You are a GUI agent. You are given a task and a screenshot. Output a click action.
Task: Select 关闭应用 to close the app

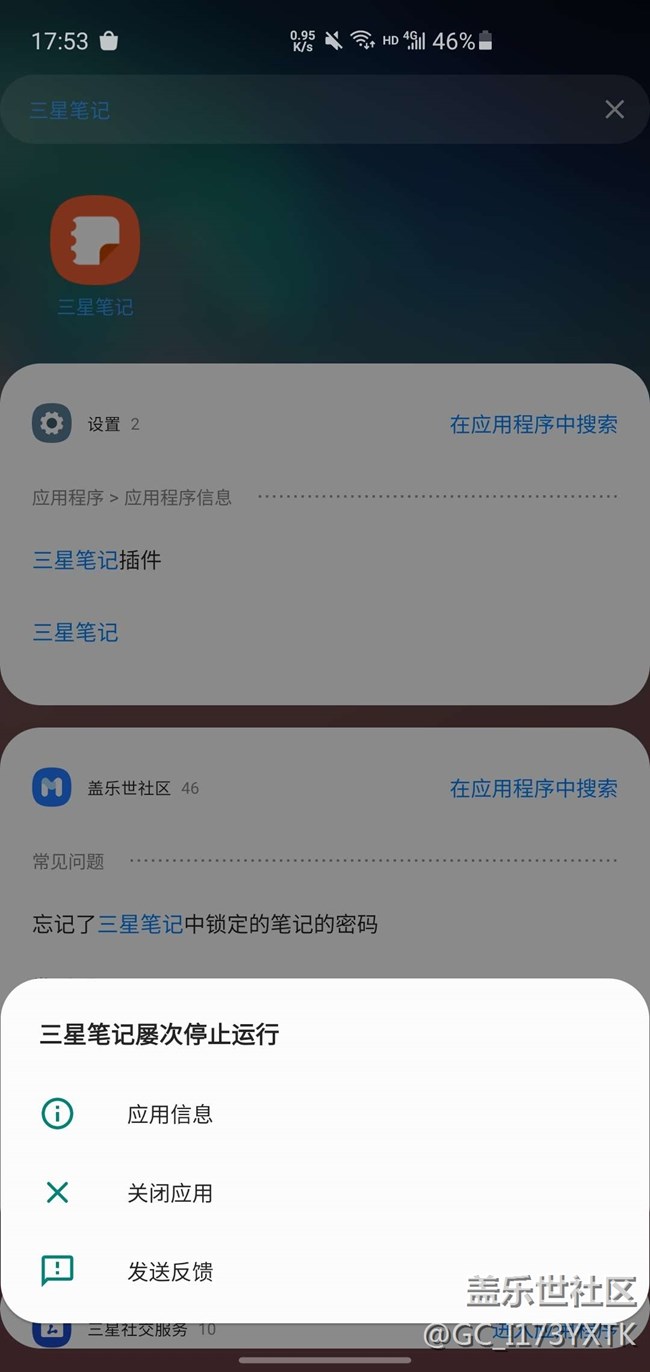(x=170, y=1193)
